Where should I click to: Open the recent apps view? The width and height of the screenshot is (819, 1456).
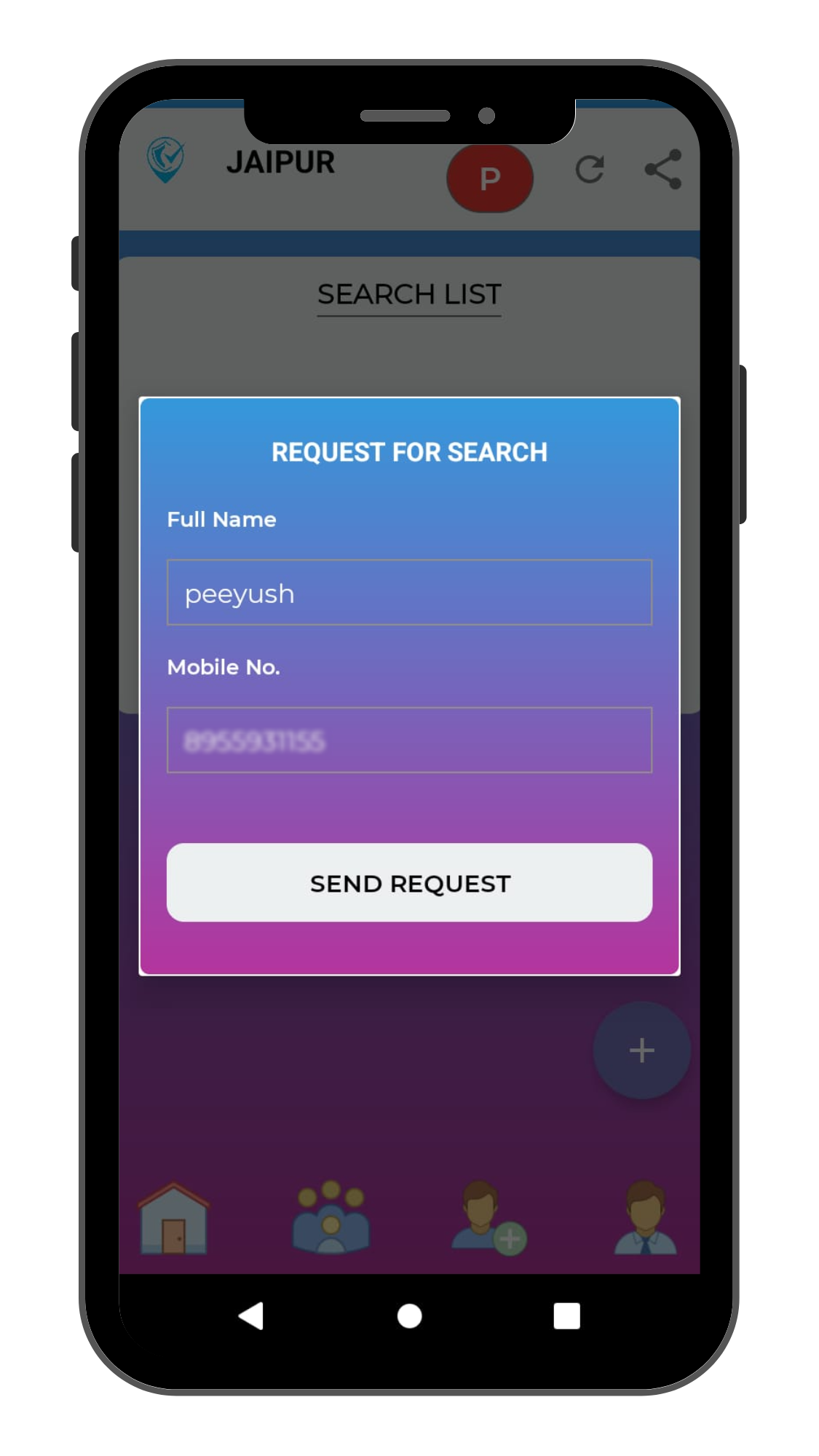[566, 1315]
